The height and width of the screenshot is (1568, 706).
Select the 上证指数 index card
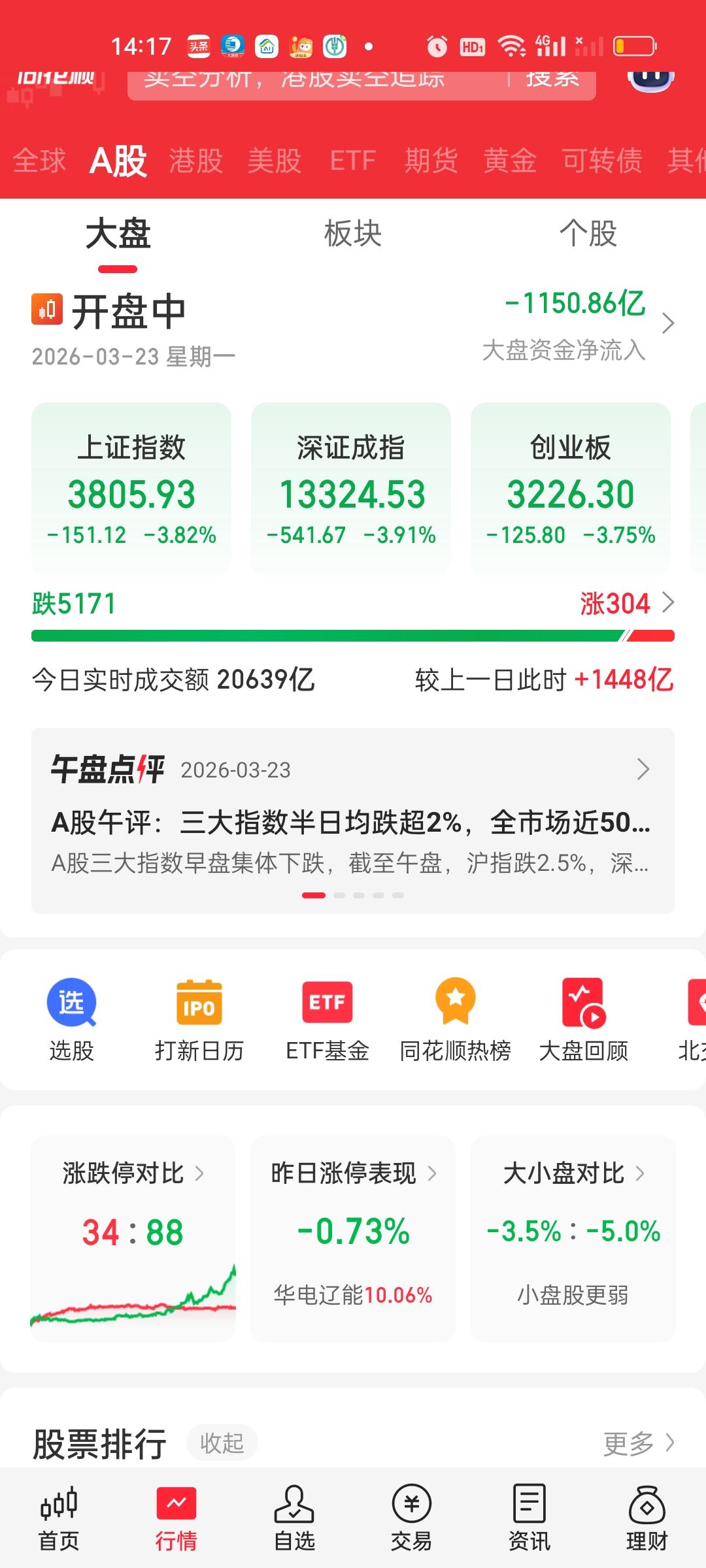tap(131, 488)
